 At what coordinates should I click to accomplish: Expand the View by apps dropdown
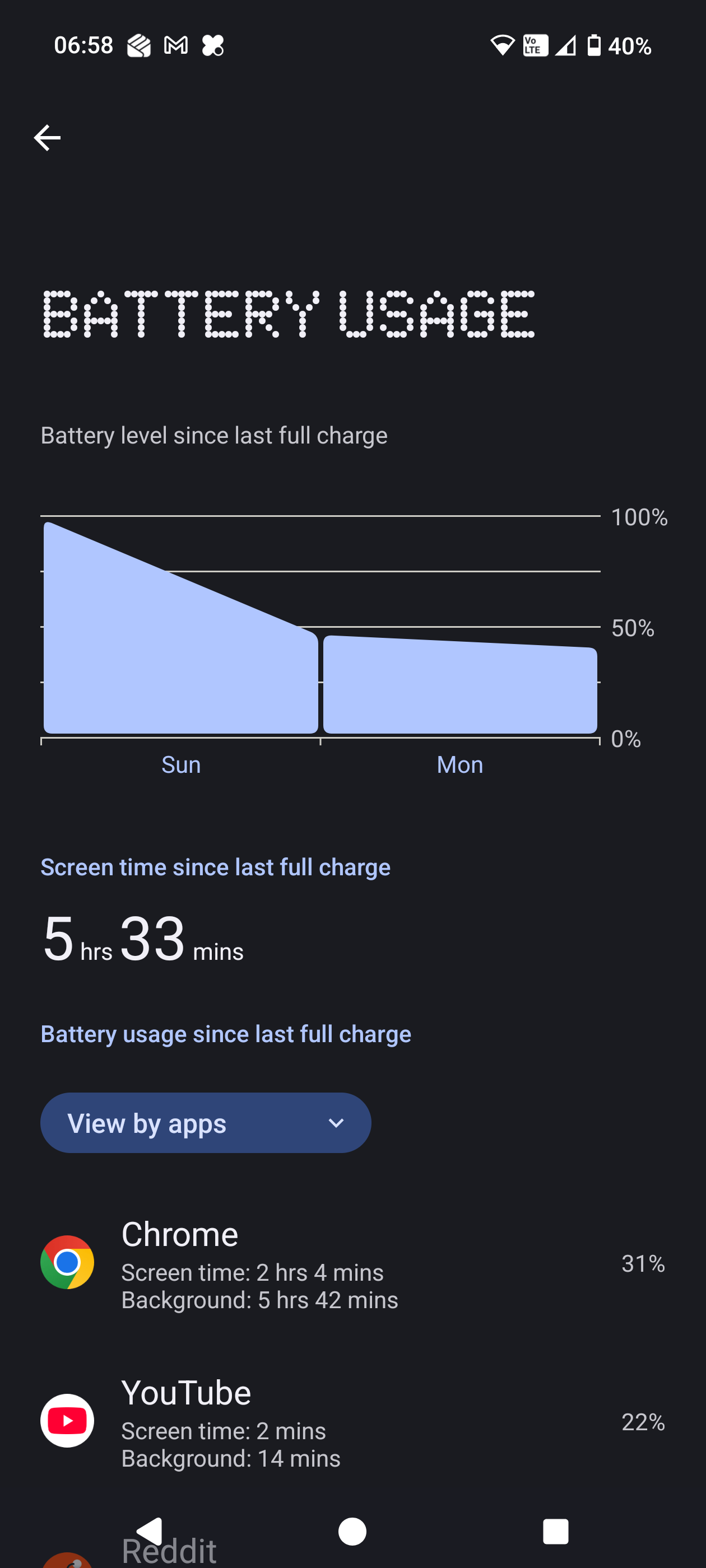click(x=205, y=1122)
